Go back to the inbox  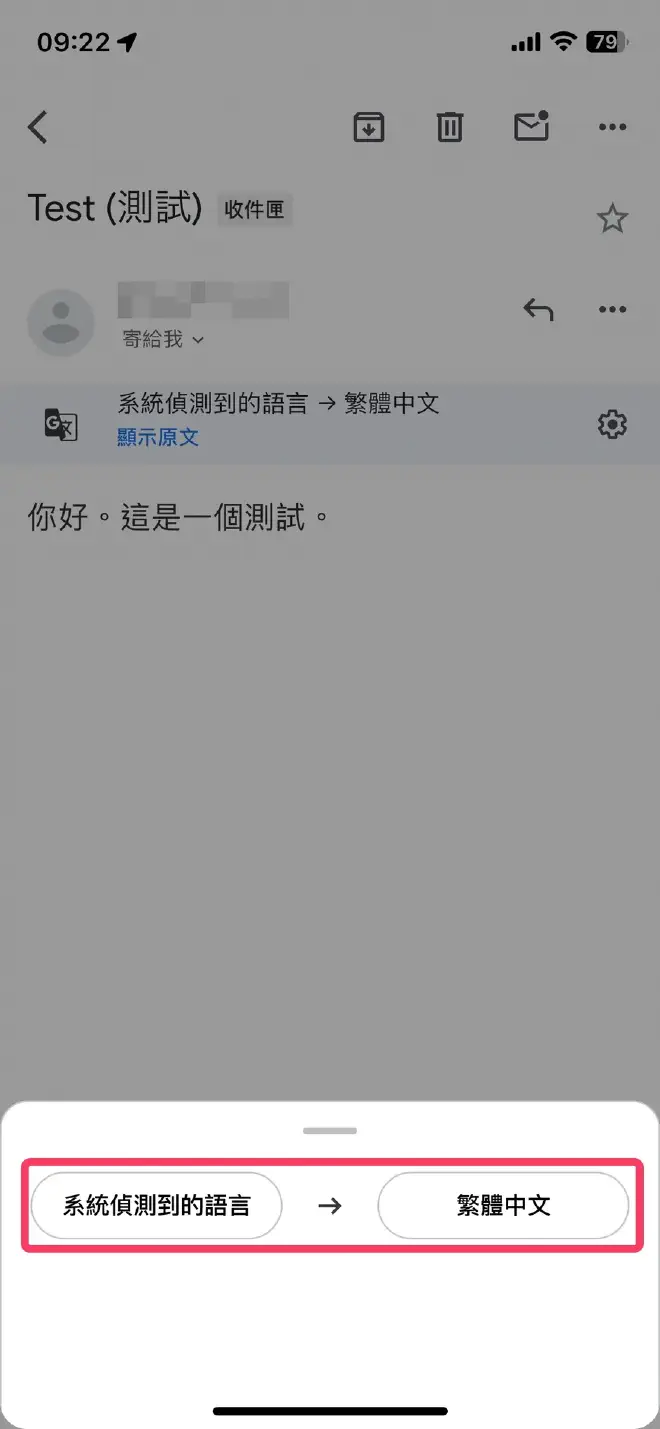(38, 127)
